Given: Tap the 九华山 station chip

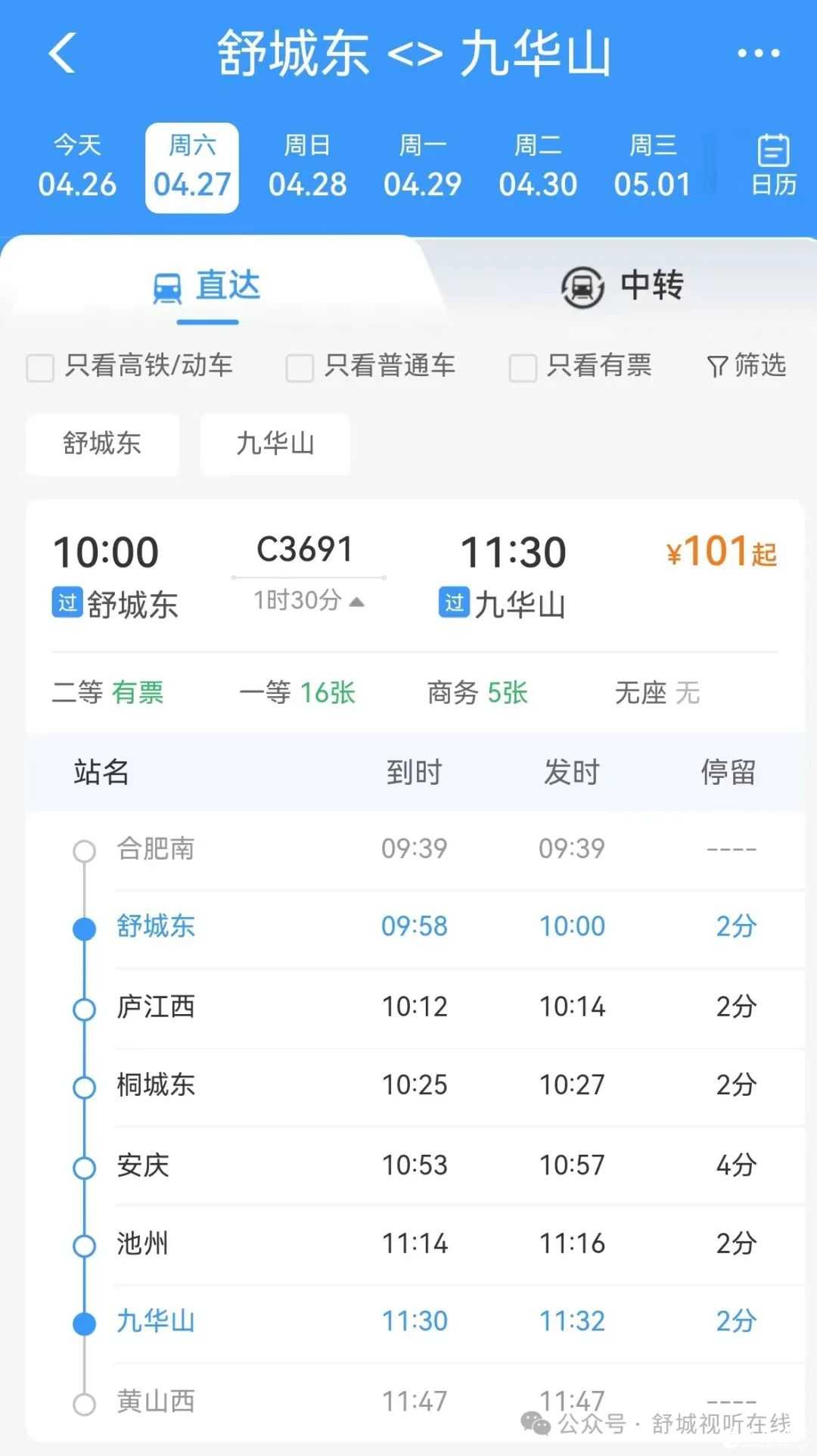Looking at the screenshot, I should pos(275,444).
